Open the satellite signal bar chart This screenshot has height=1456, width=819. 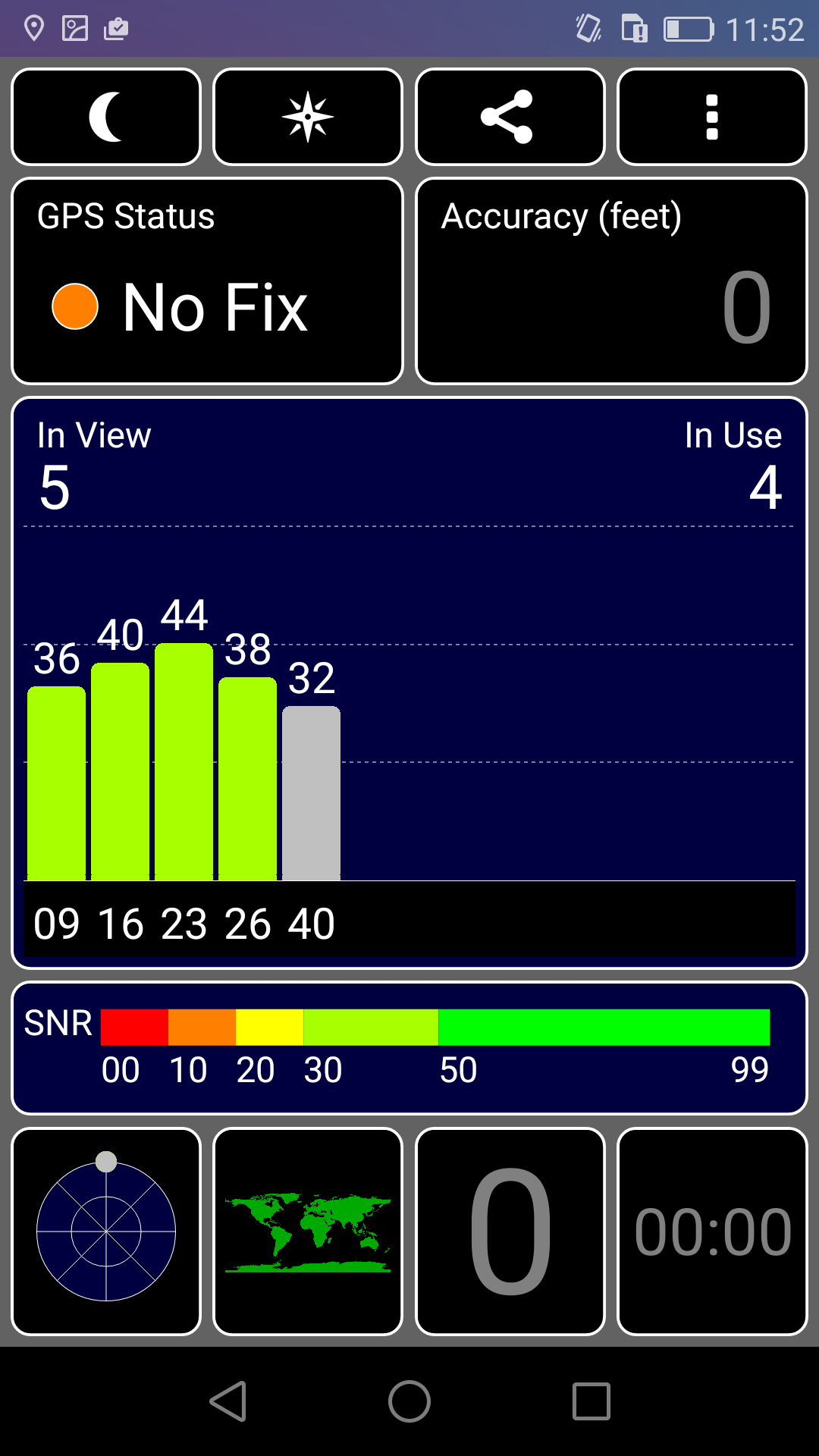tap(409, 682)
